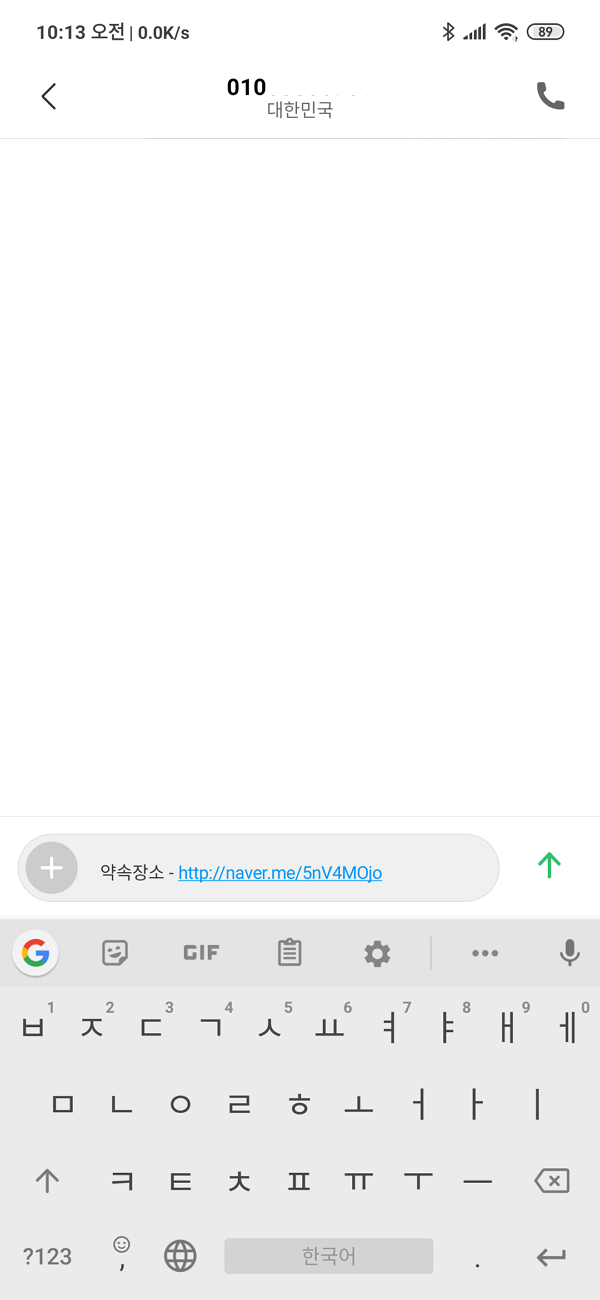Screen dimensions: 600x1300
Task: Send the message with the green arrow
Action: point(549,865)
